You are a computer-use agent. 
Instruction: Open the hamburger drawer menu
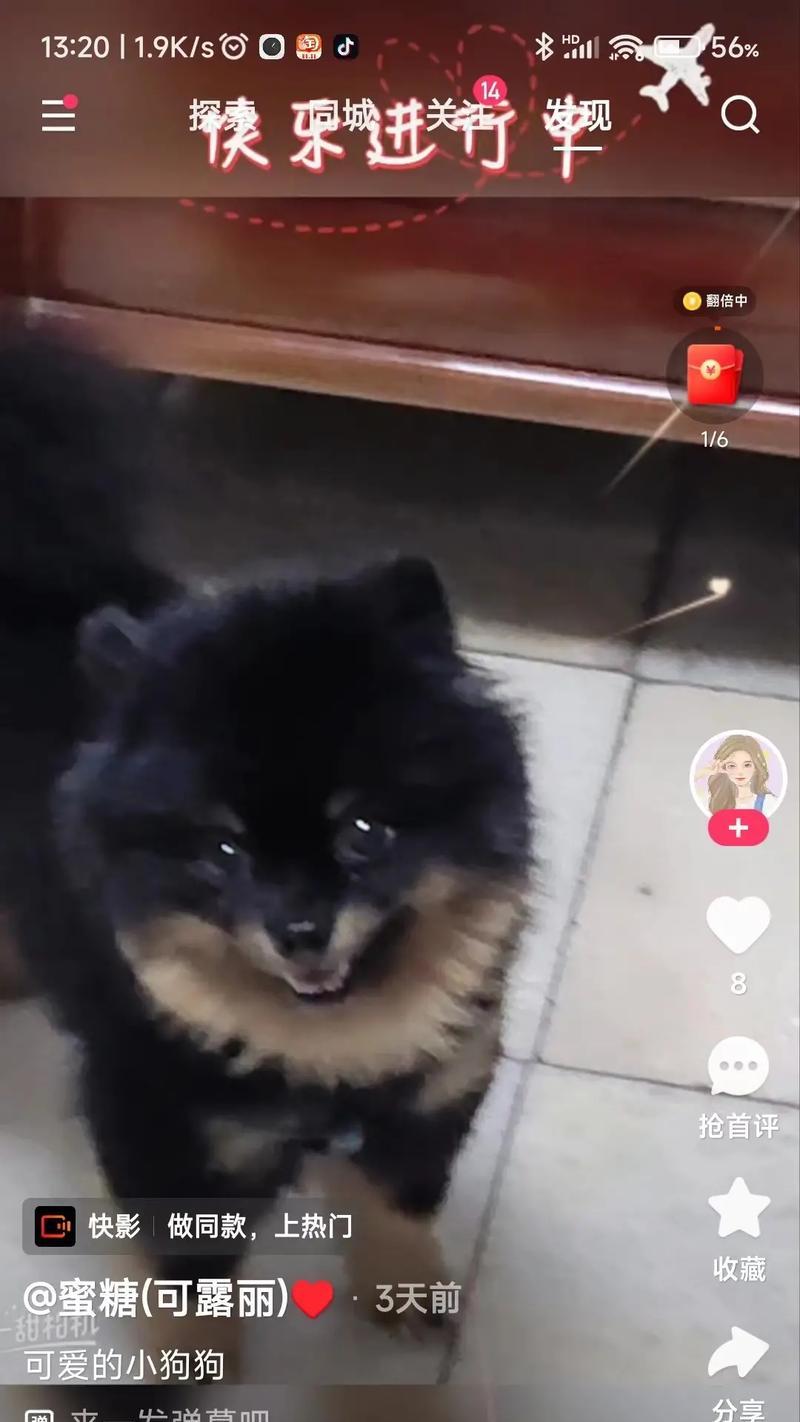pos(58,116)
